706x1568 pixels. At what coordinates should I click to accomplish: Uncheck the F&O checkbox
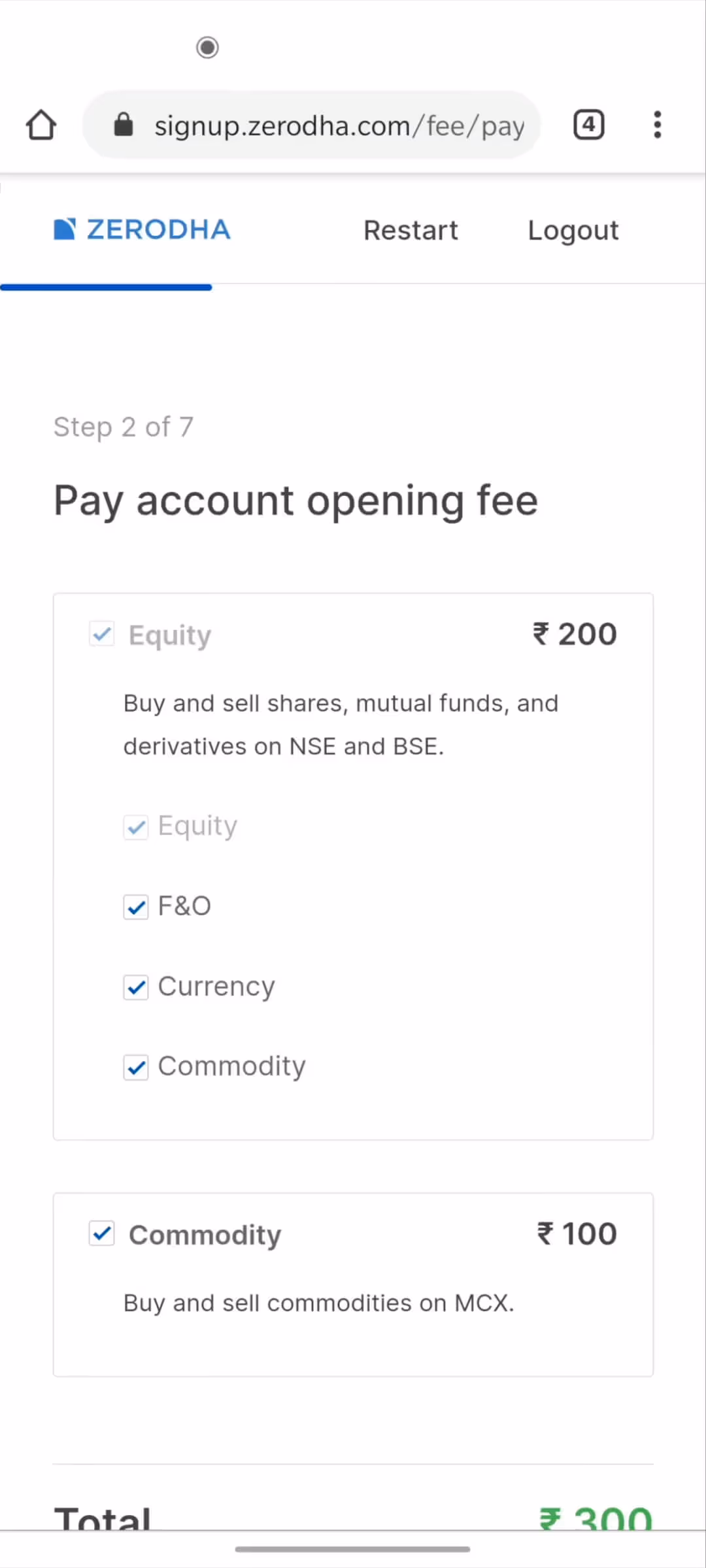coord(136,907)
